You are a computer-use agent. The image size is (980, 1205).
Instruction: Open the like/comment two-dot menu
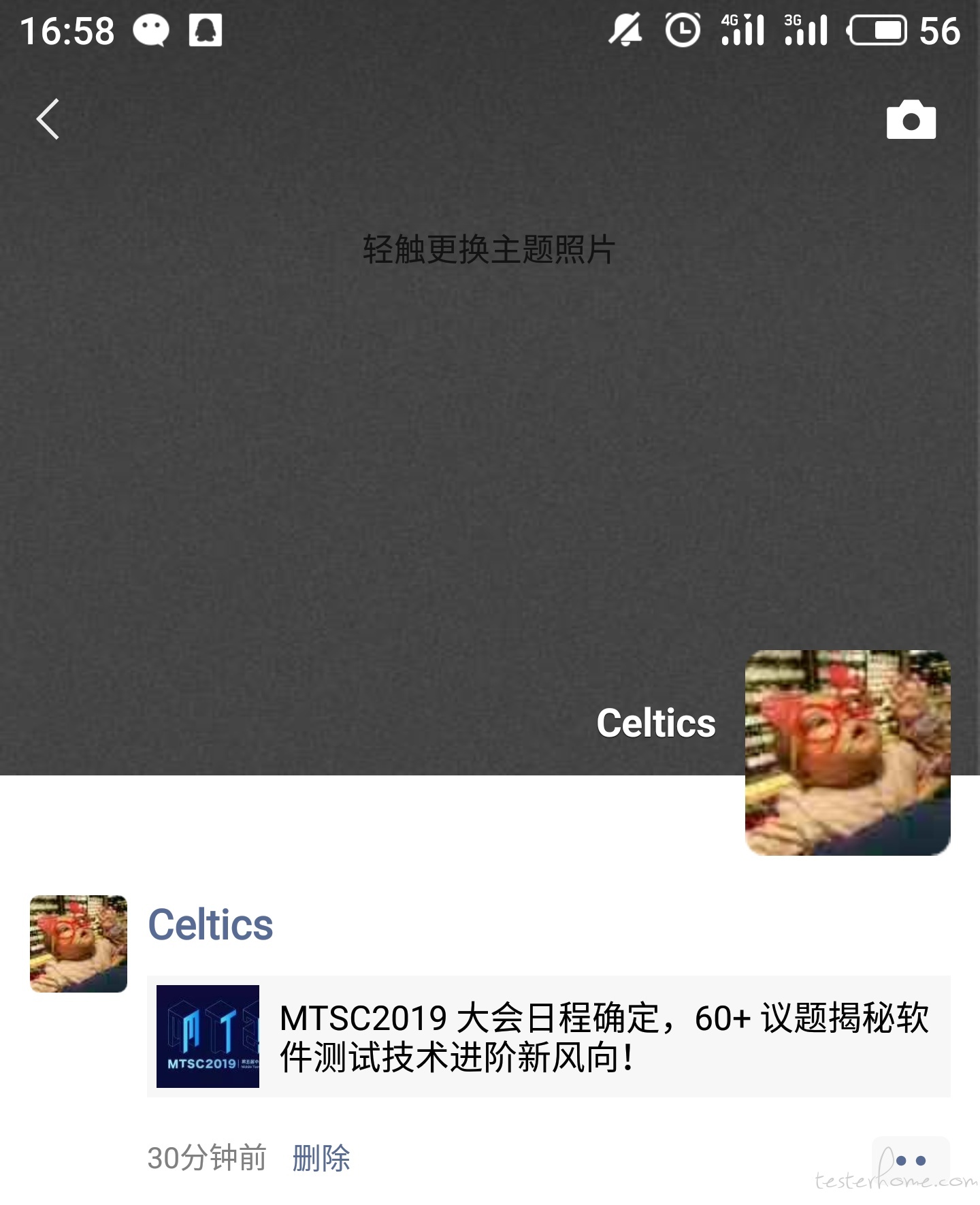pos(910,1161)
